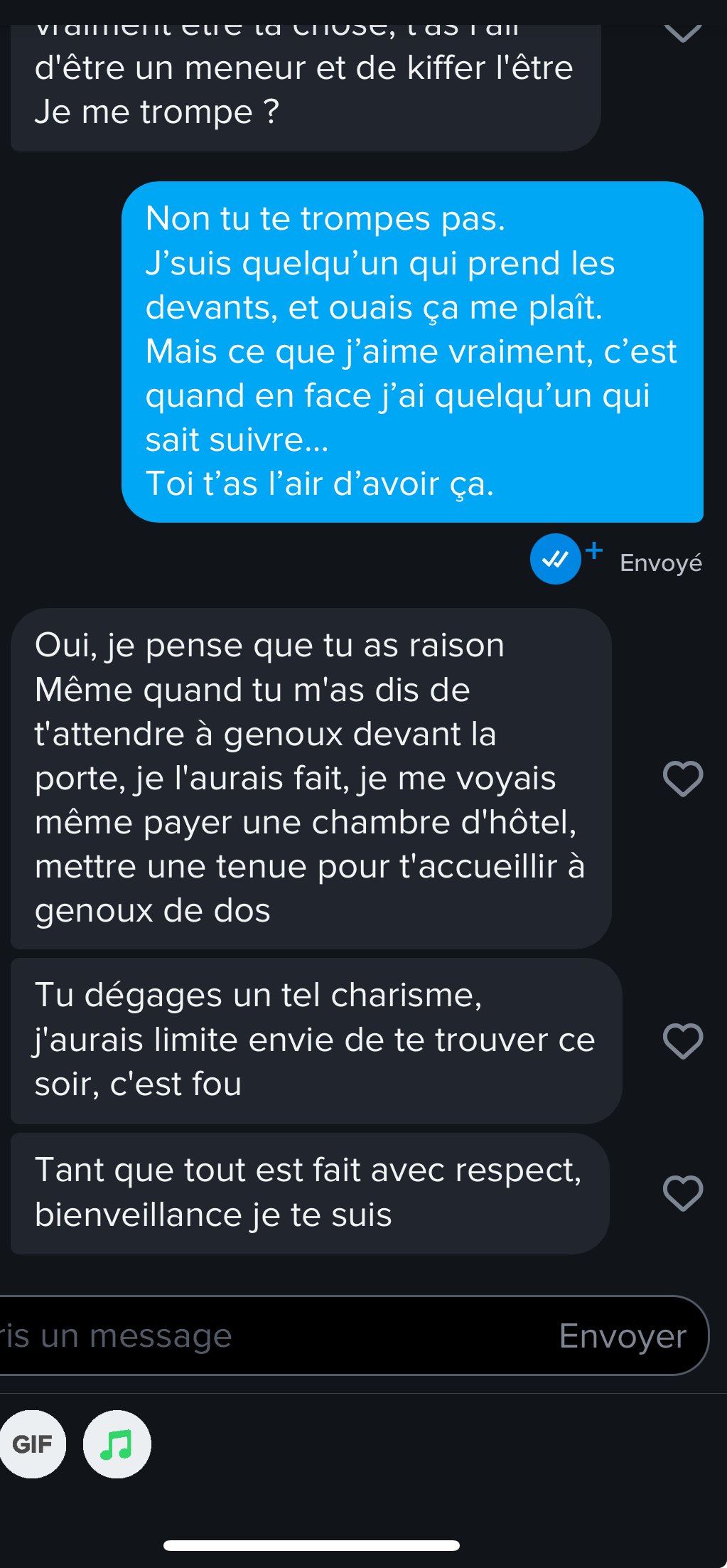Open the music note song picker
This screenshot has width=727, height=1568.
tap(117, 1444)
